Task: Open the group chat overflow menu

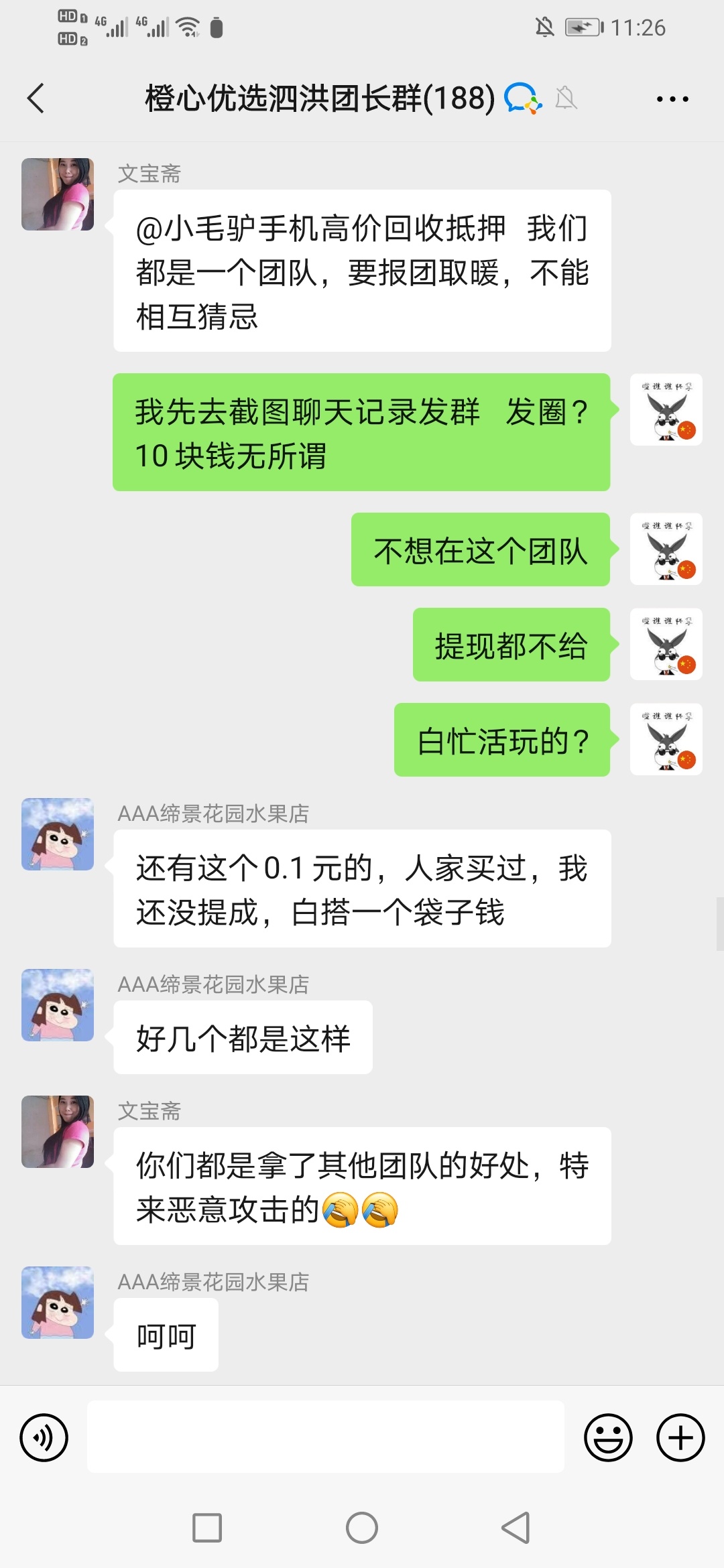Action: click(672, 99)
